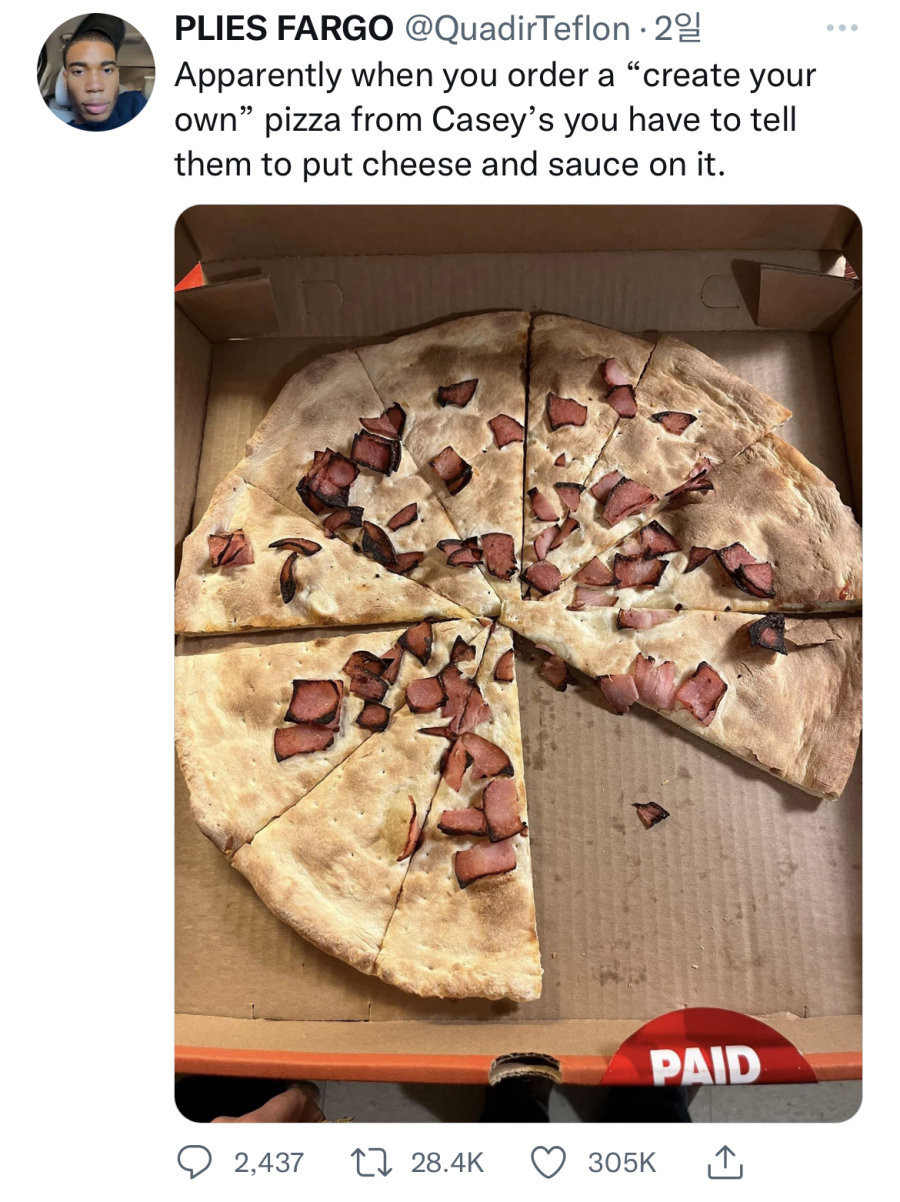Like the tweet with 305K likes

click(547, 1161)
